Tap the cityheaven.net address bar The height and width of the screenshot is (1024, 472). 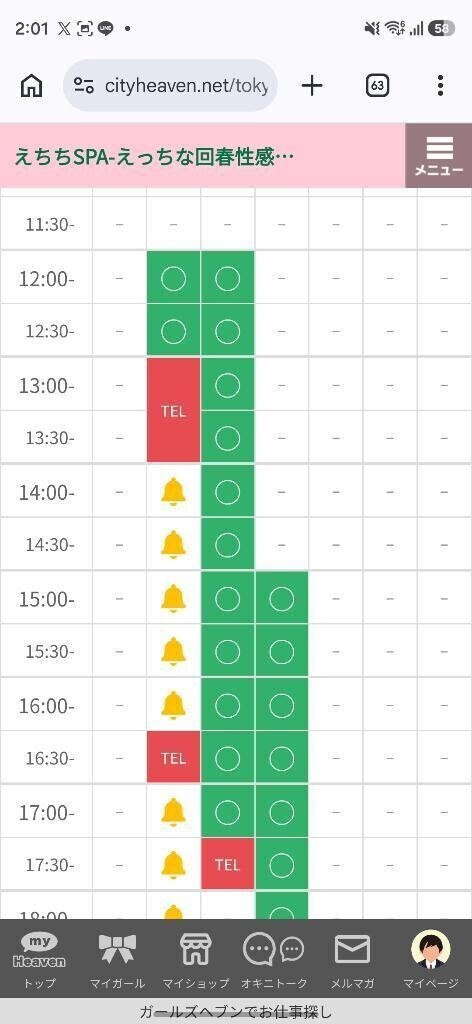click(170, 86)
